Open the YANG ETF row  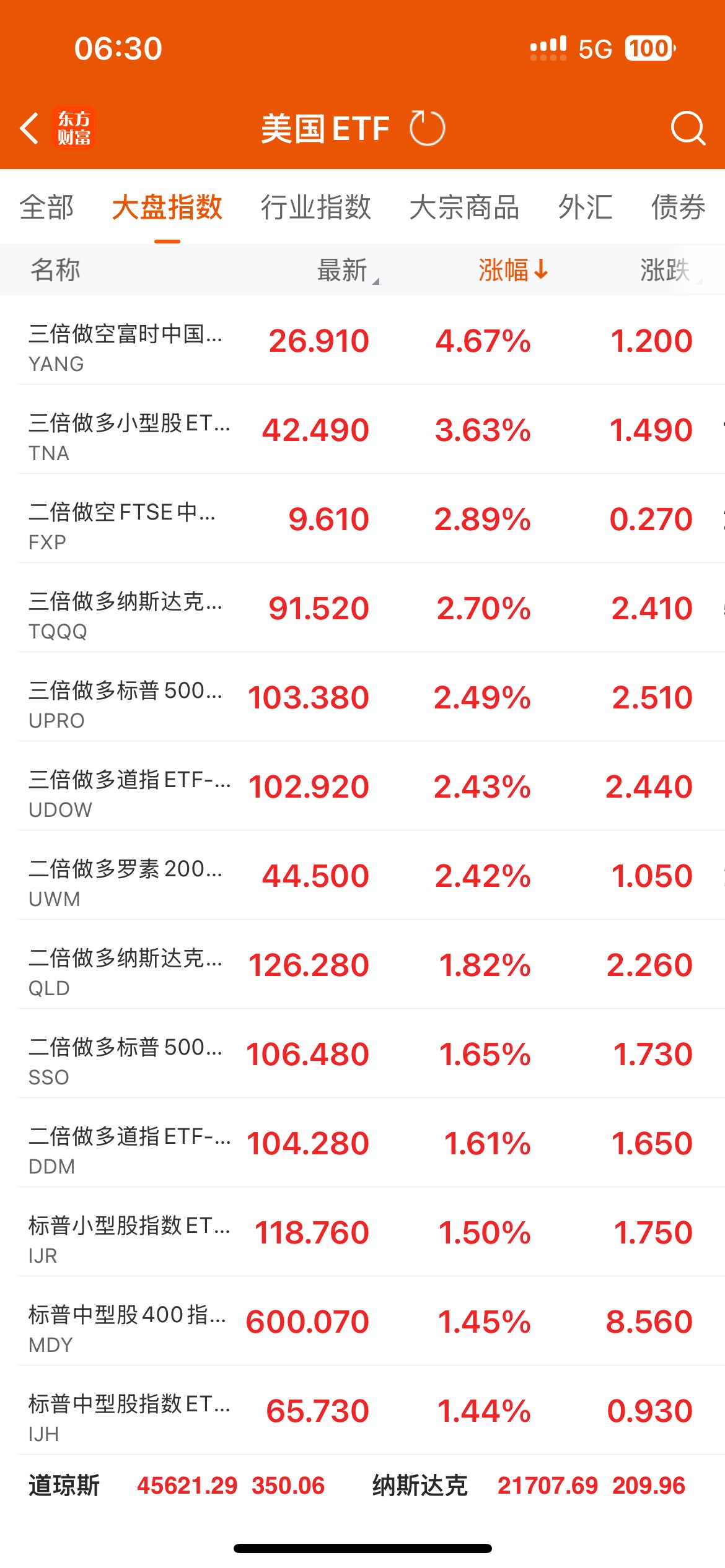click(362, 341)
